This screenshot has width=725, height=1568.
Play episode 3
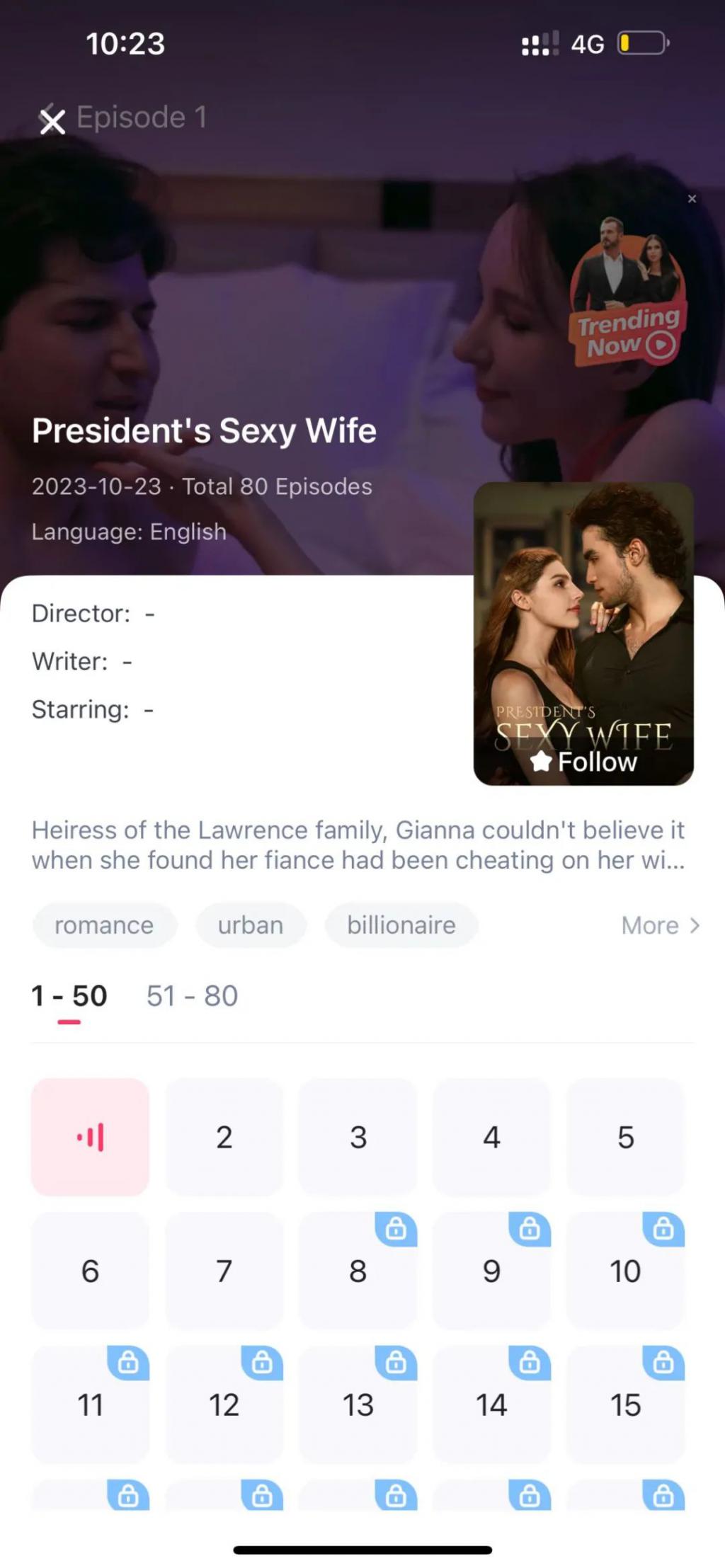click(x=358, y=1137)
